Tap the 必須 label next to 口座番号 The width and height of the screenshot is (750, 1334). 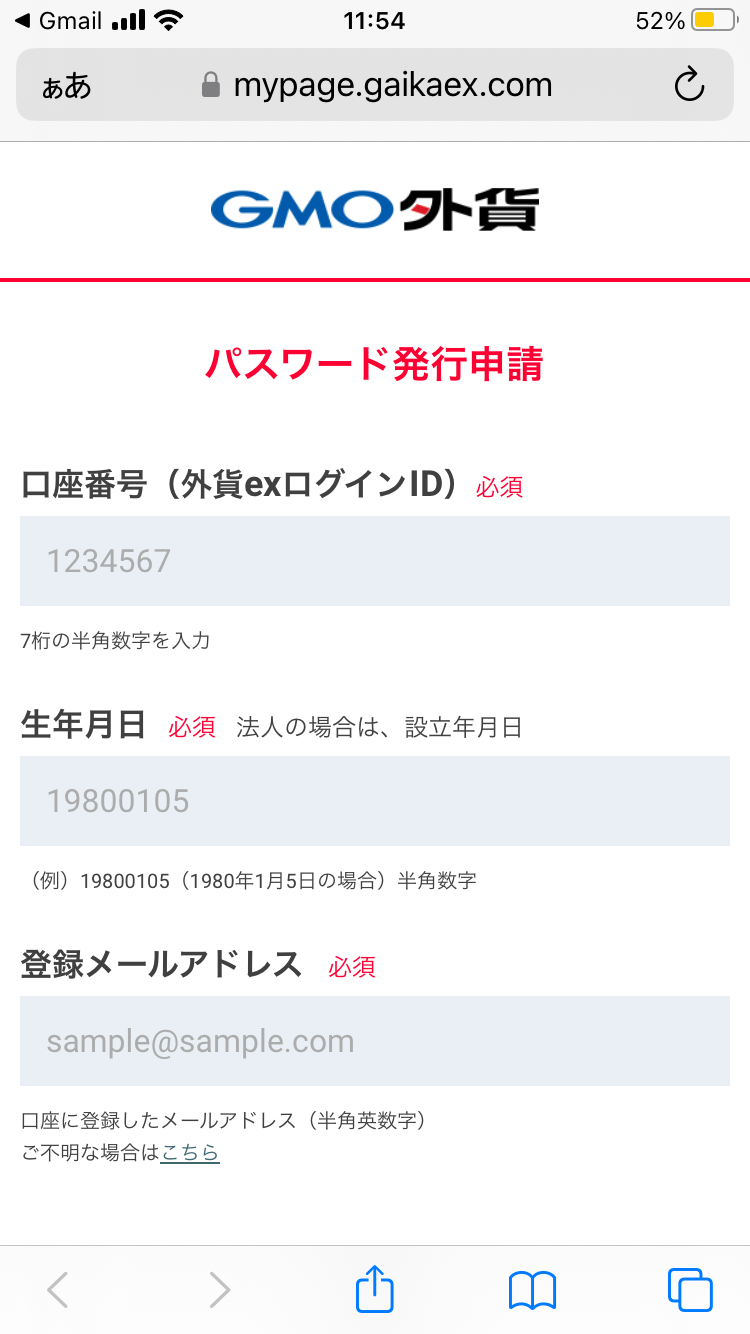500,487
